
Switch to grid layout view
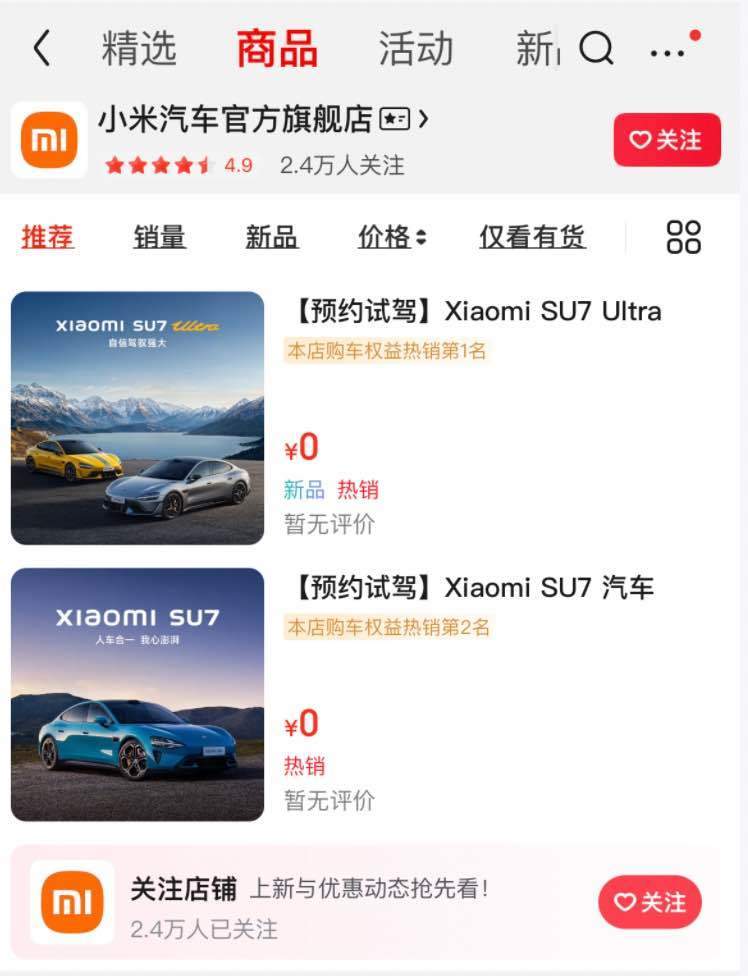[684, 237]
